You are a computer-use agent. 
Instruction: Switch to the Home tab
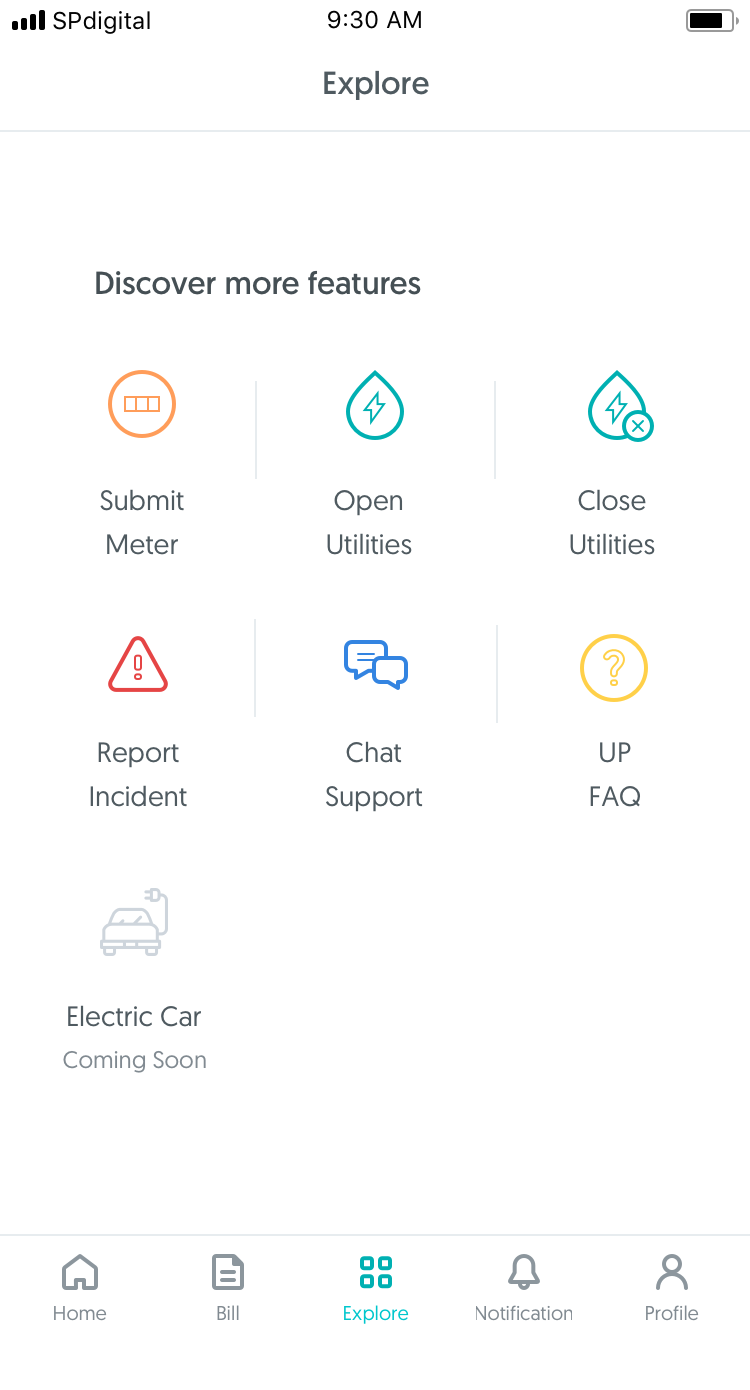[80, 1289]
